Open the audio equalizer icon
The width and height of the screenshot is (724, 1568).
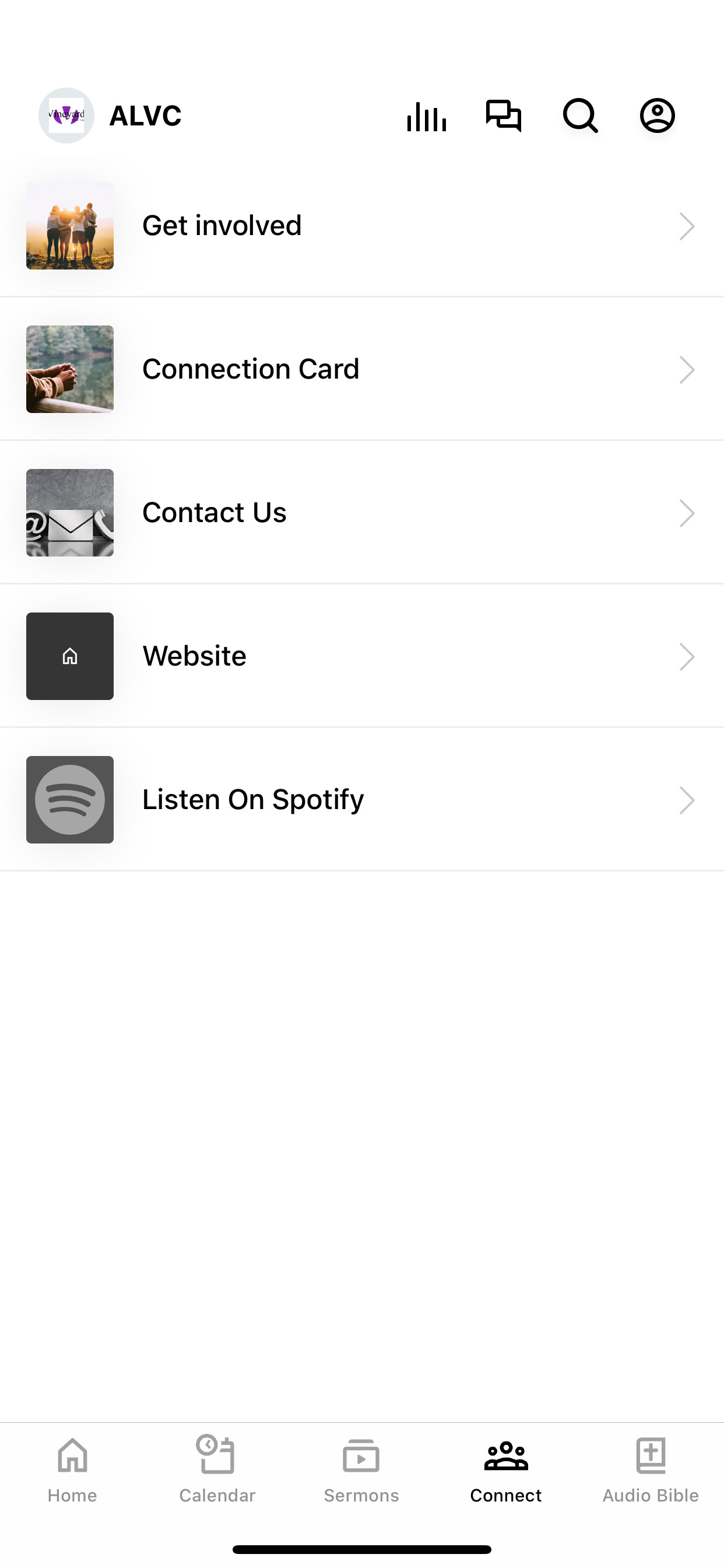(427, 116)
